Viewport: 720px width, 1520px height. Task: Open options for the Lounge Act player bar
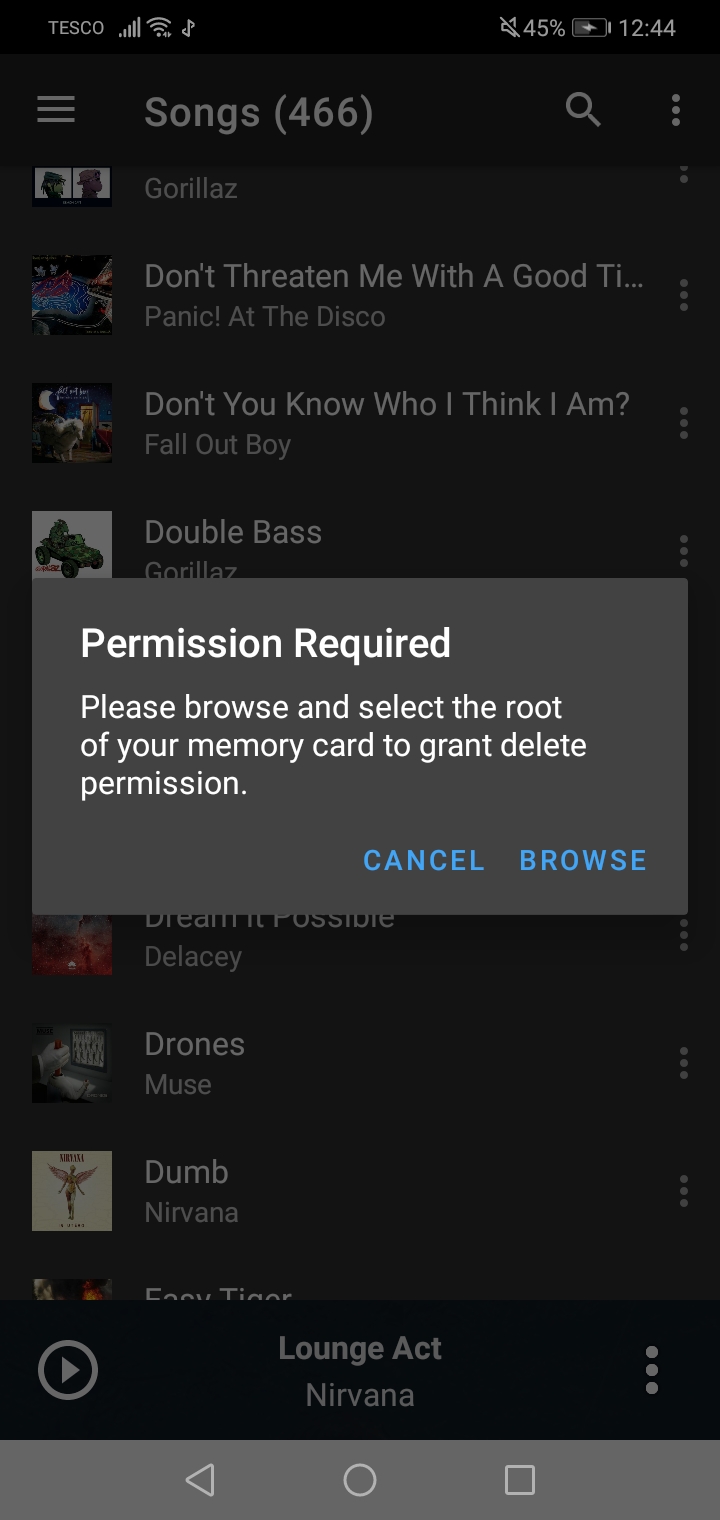(652, 1369)
